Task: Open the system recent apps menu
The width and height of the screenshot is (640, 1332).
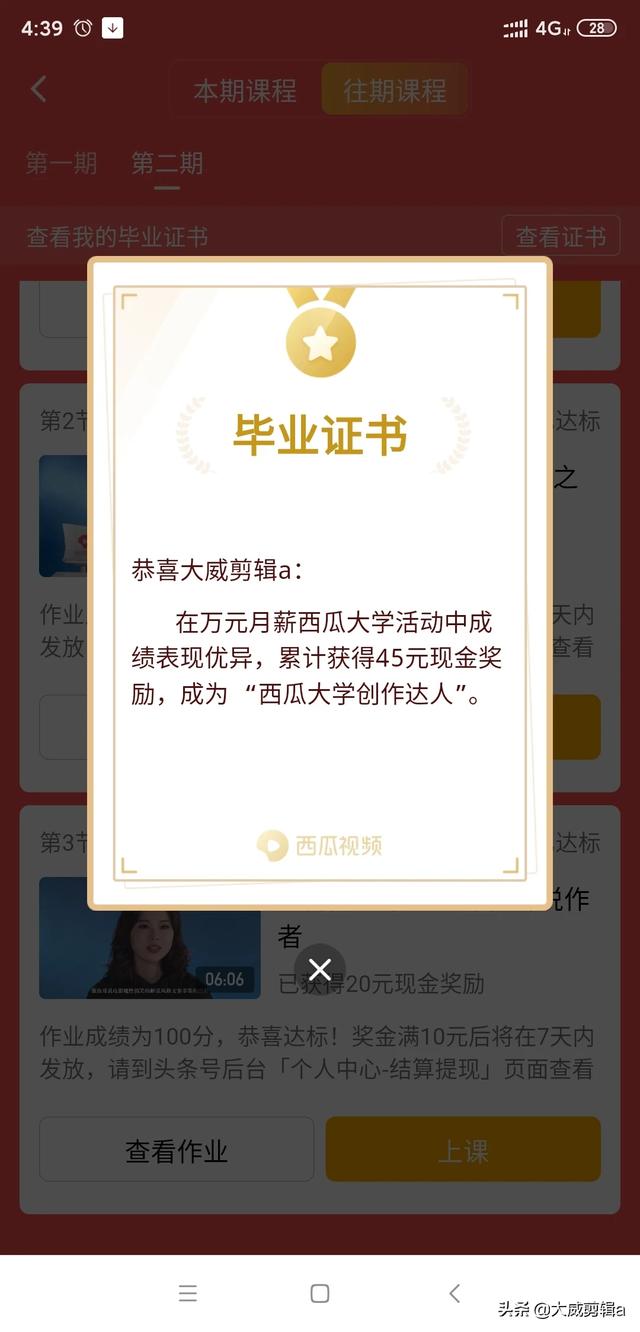Action: 188,1293
